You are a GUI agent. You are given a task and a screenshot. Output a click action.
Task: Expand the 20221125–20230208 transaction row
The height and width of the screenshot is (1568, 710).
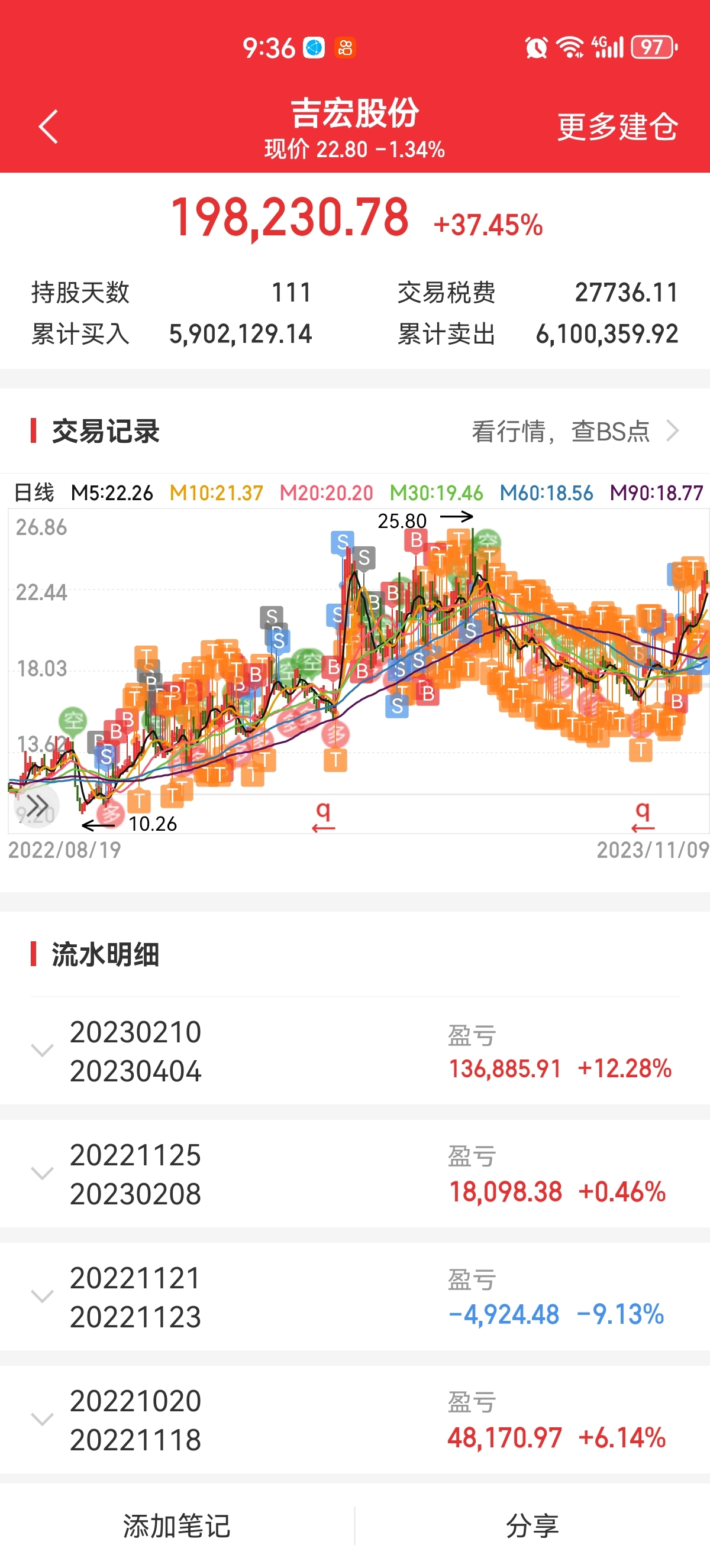click(355, 1174)
